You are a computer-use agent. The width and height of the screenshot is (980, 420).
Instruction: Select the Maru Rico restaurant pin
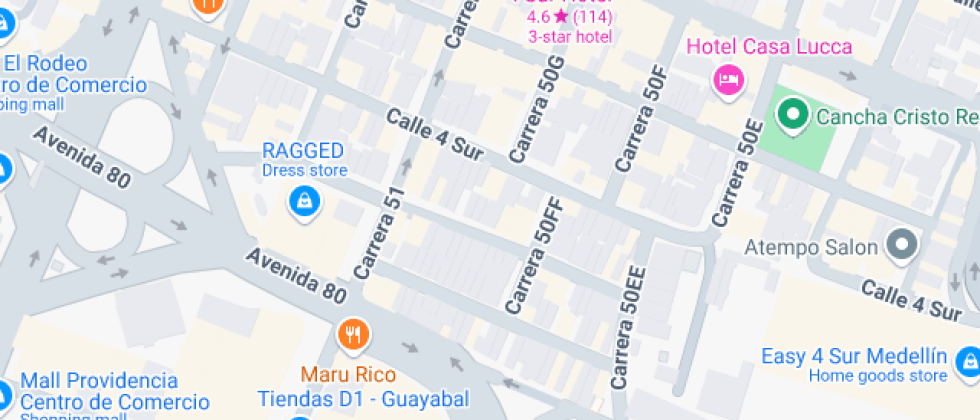(x=352, y=336)
